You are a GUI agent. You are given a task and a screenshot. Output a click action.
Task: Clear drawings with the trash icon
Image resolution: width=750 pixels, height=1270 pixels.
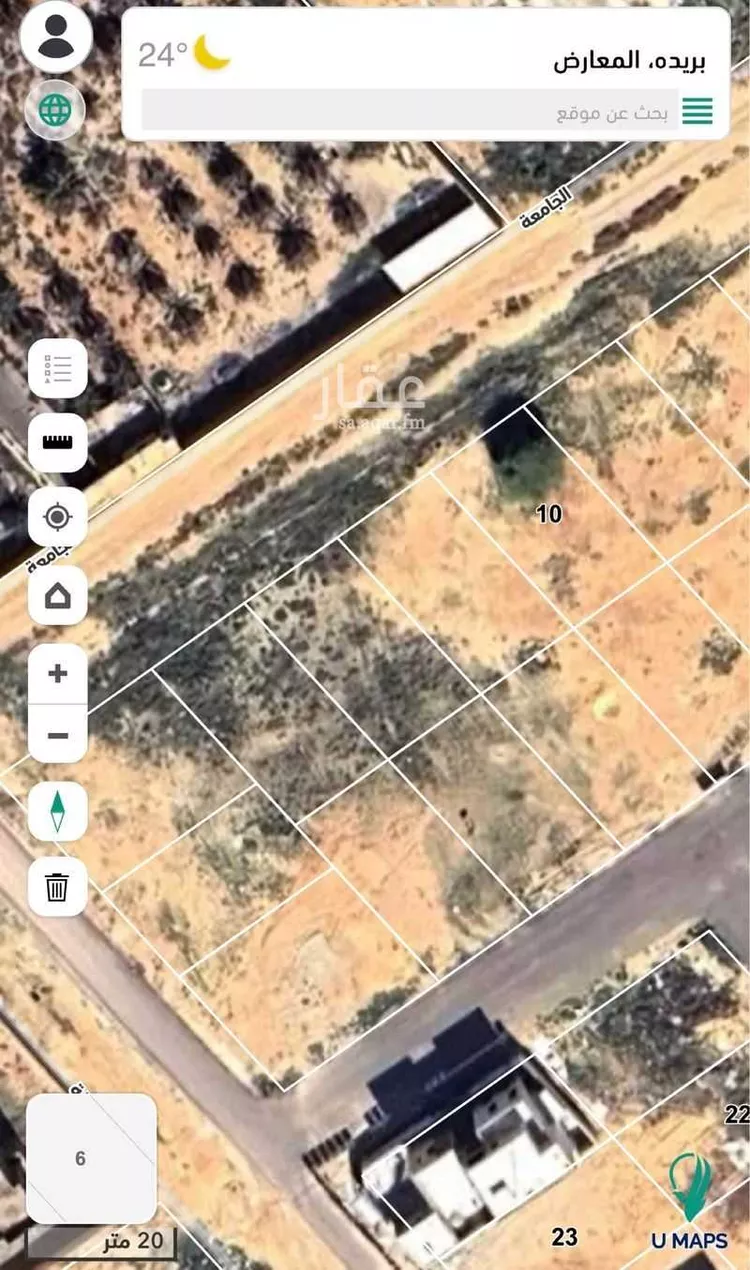point(58,886)
